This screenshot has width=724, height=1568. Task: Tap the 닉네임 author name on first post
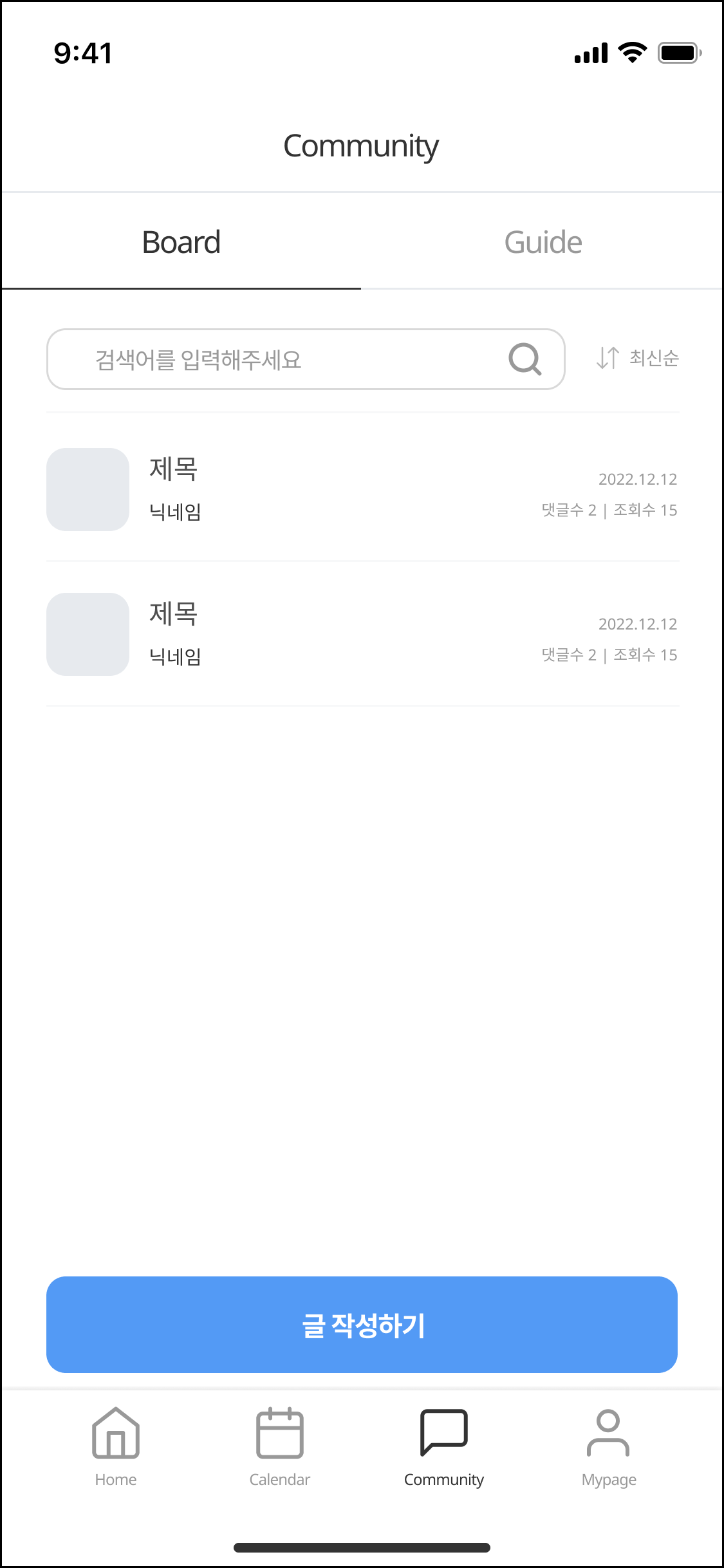pyautogui.click(x=175, y=512)
